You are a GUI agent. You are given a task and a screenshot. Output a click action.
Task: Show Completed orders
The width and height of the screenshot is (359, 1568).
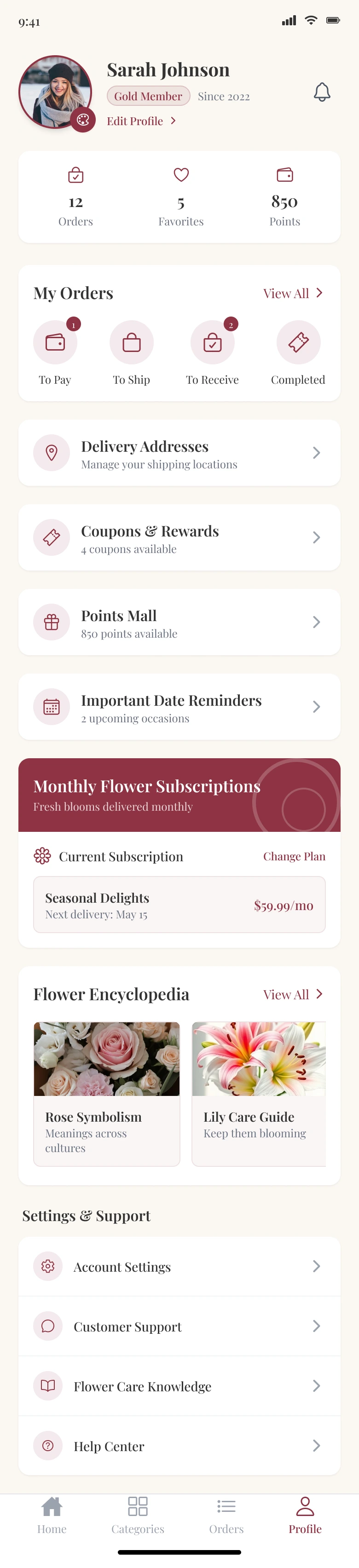click(x=298, y=343)
